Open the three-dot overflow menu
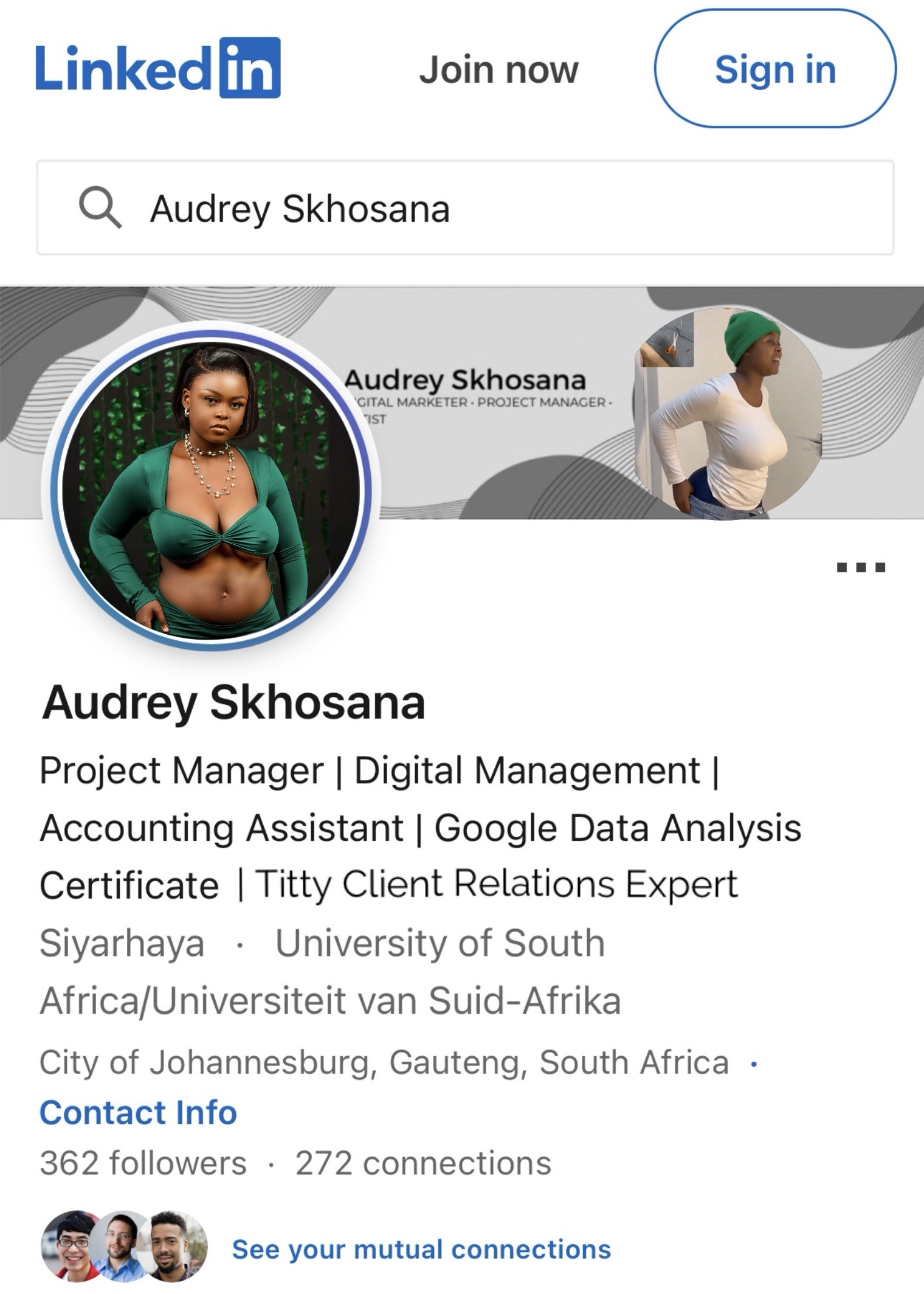 coord(861,568)
